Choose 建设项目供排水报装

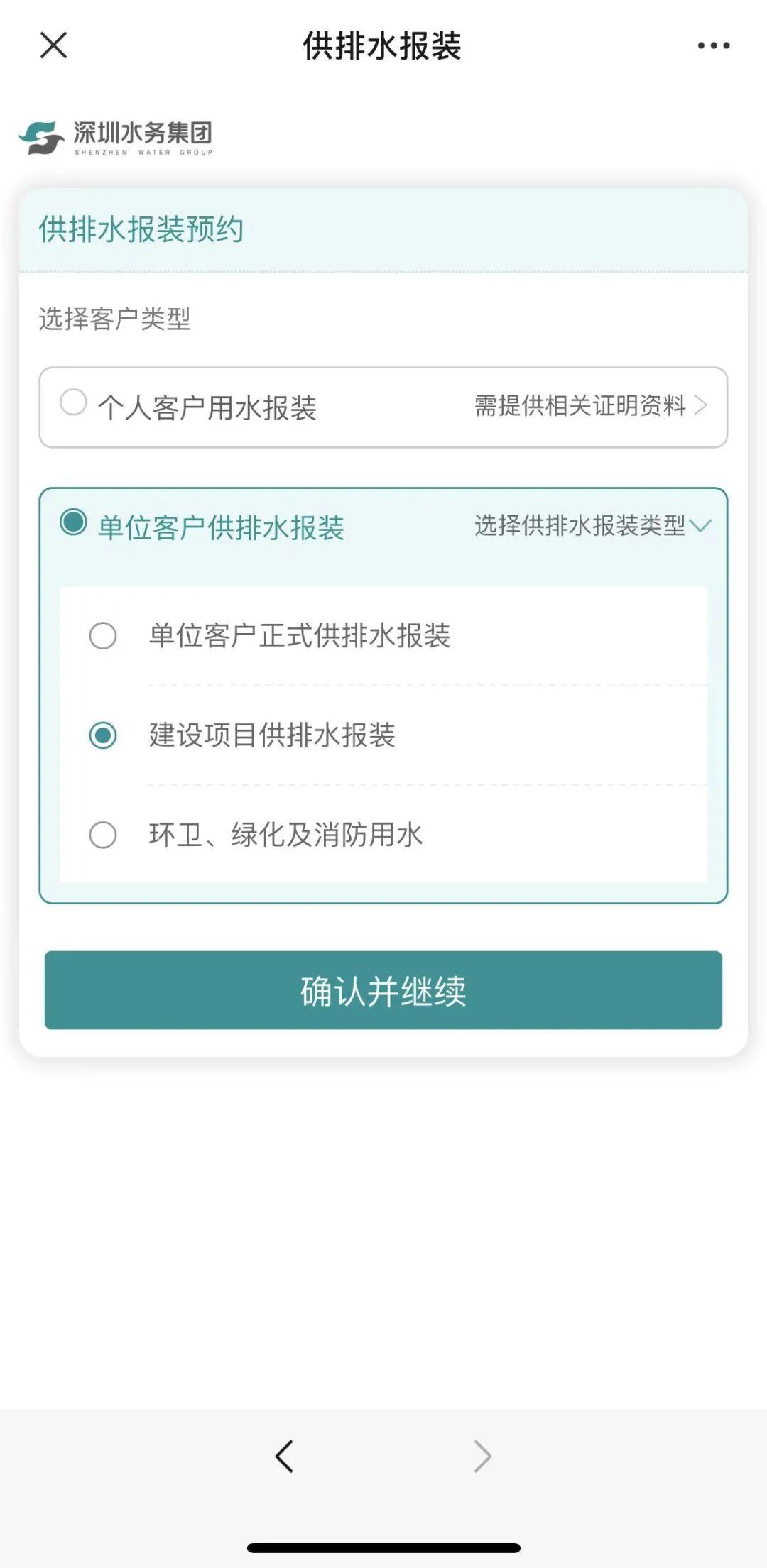tap(104, 735)
